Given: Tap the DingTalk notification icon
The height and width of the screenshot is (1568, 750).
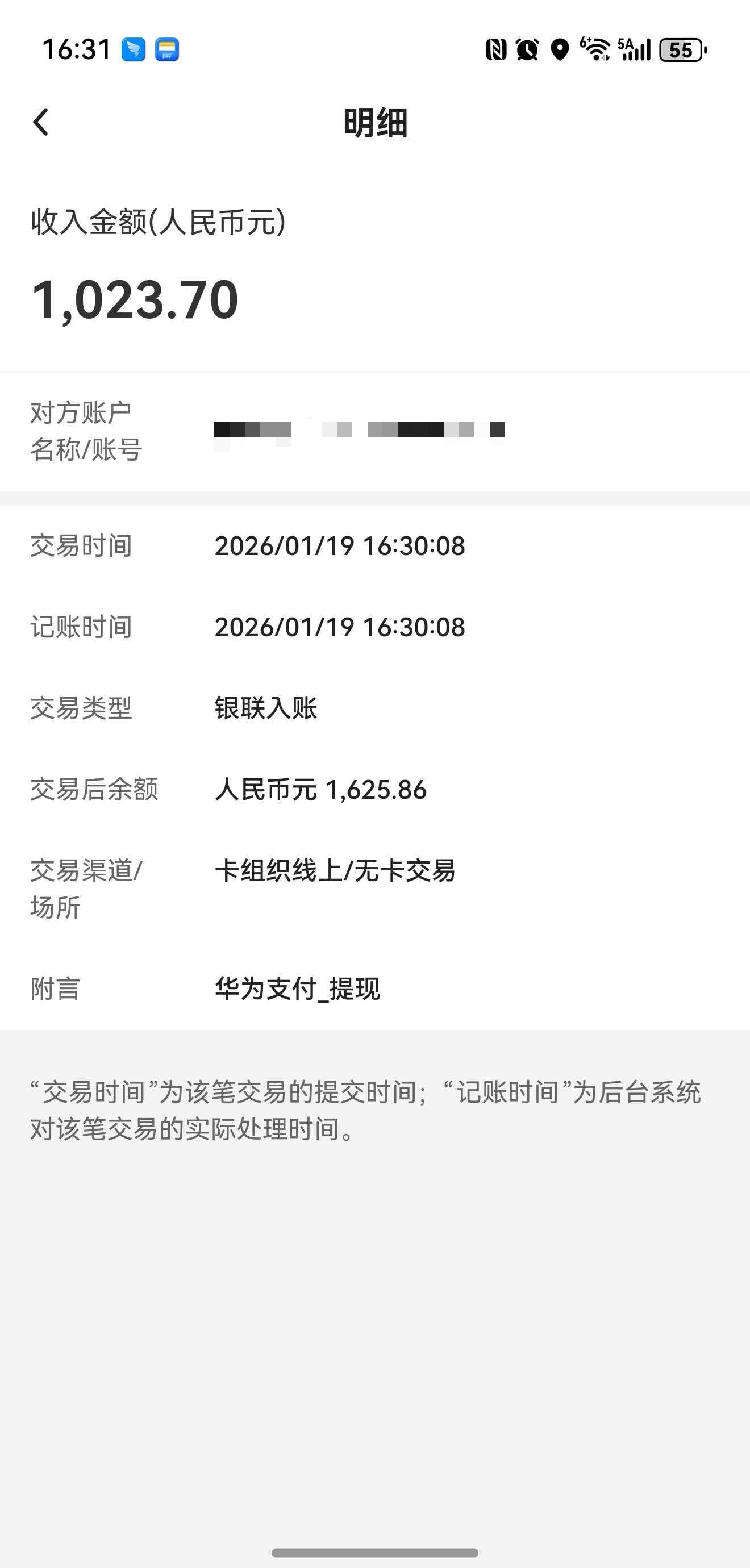Looking at the screenshot, I should click(133, 48).
